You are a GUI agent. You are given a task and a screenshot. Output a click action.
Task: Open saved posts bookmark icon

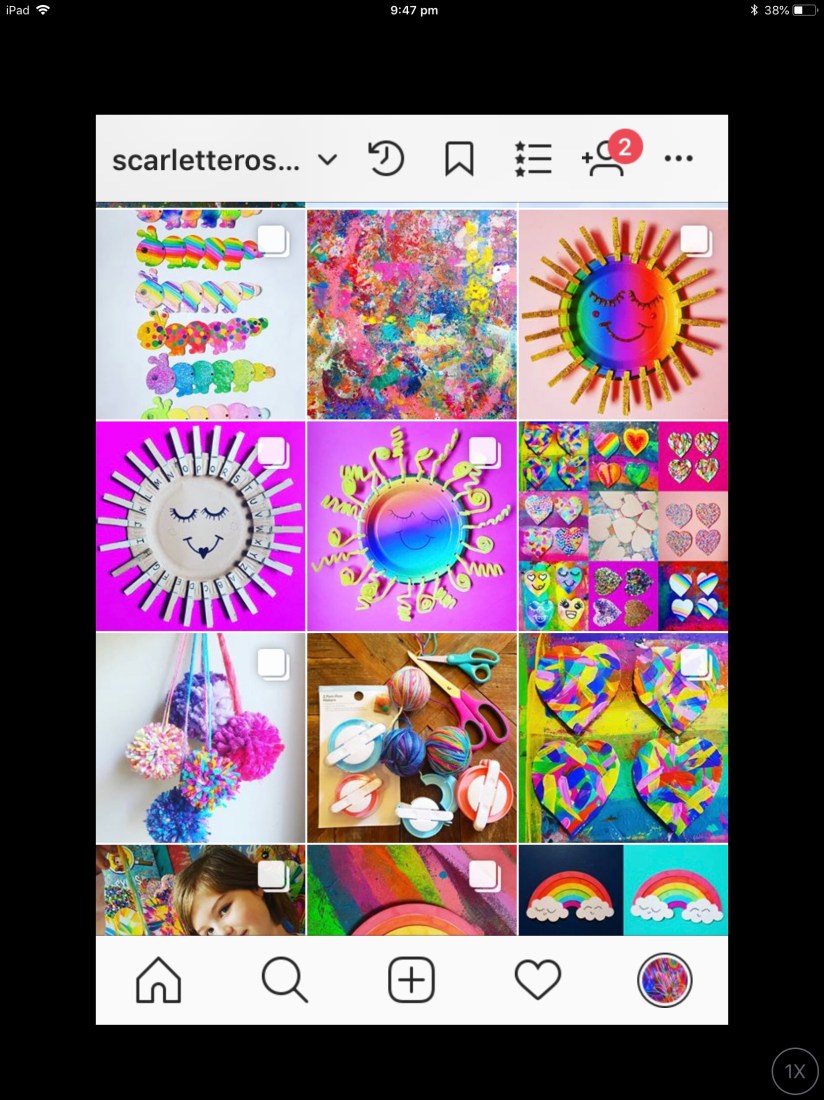(459, 159)
